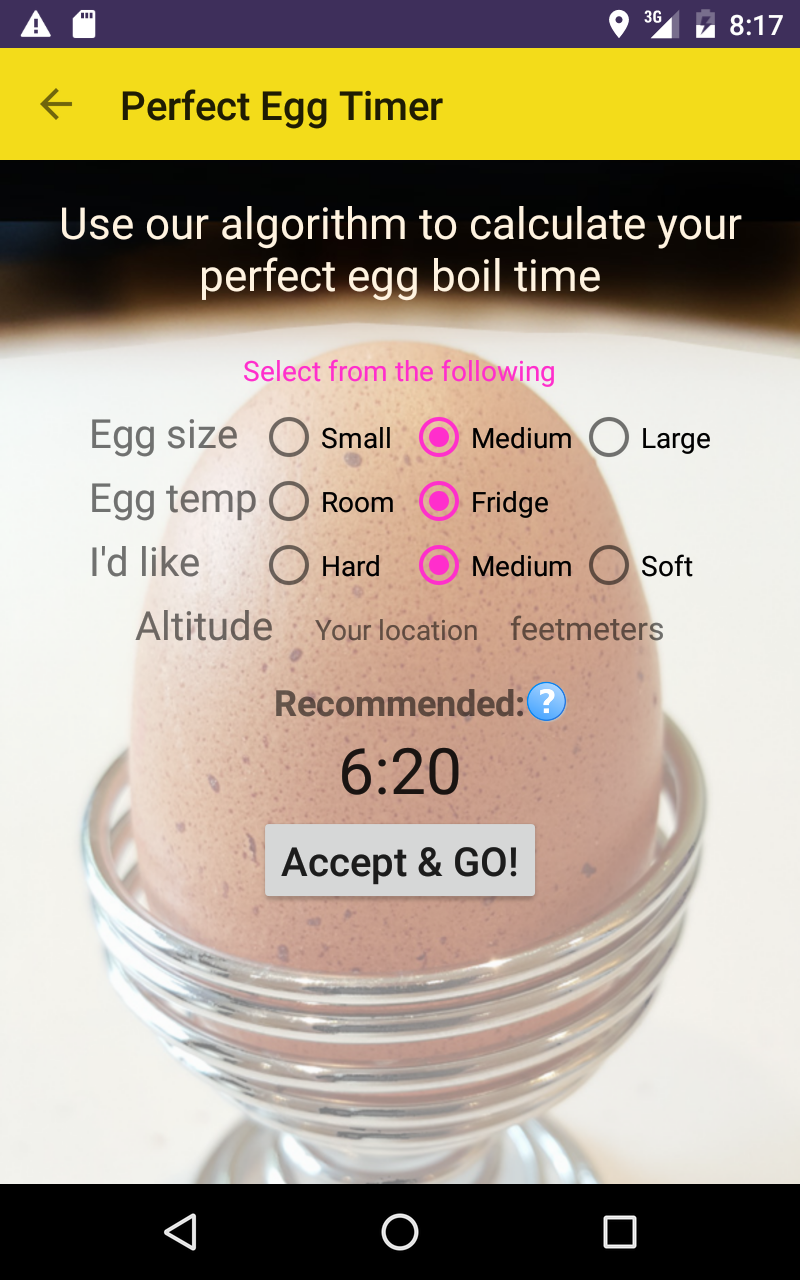This screenshot has width=800, height=1280.
Task: Open the Recommended time help icon
Action: (x=545, y=702)
